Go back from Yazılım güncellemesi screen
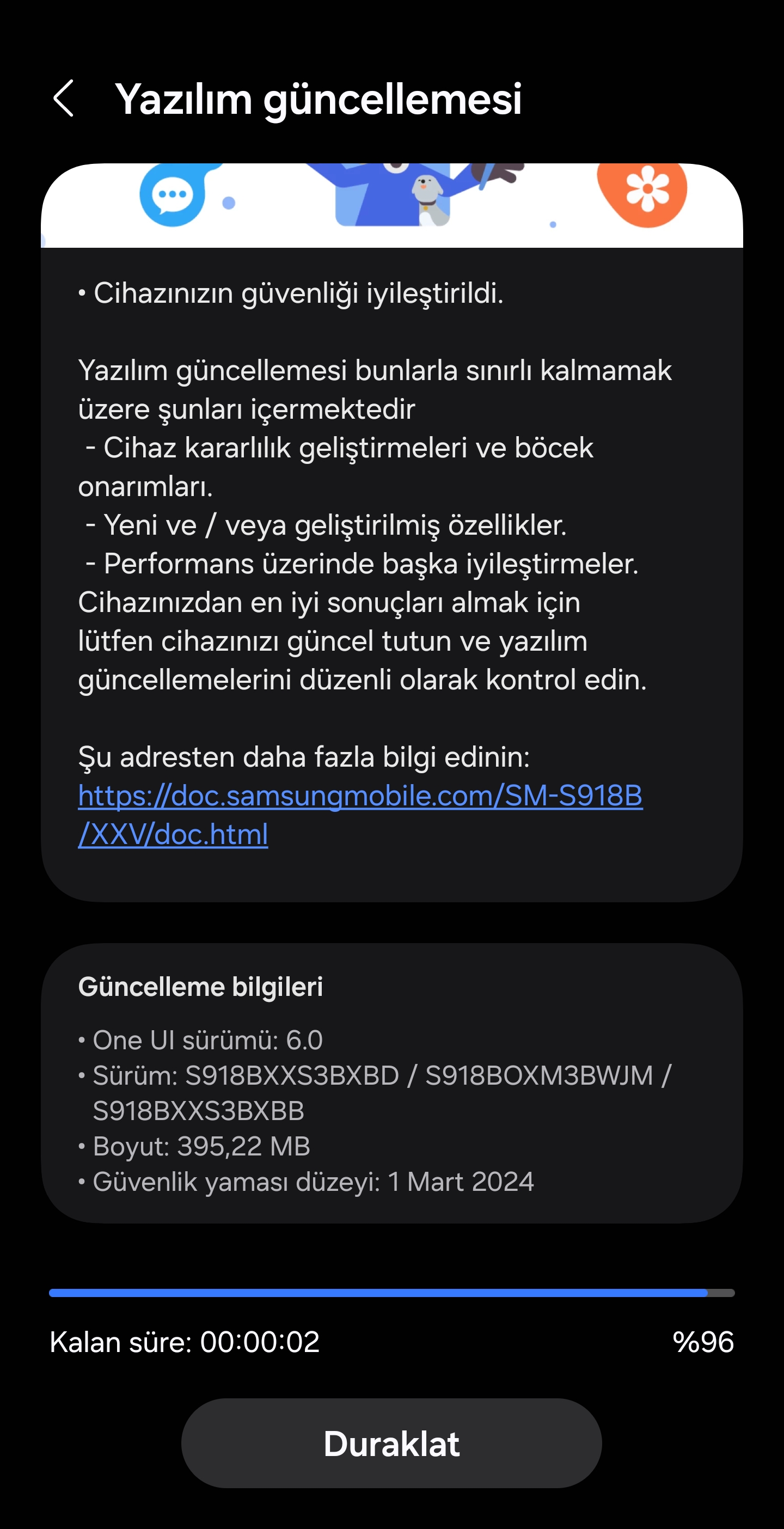Image resolution: width=784 pixels, height=1529 pixels. click(x=64, y=99)
